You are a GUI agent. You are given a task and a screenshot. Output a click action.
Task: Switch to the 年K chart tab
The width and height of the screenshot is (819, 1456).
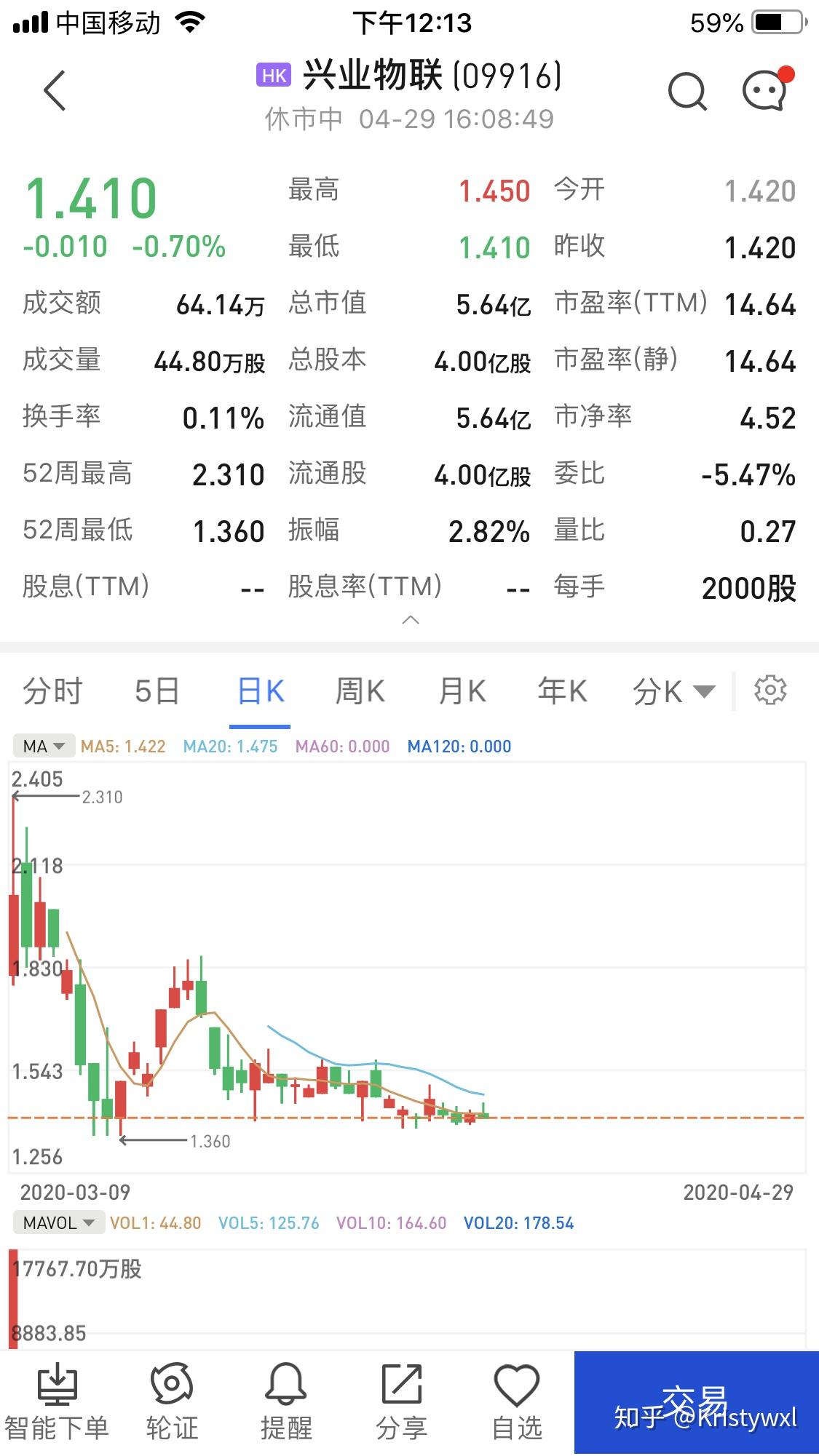tap(562, 691)
